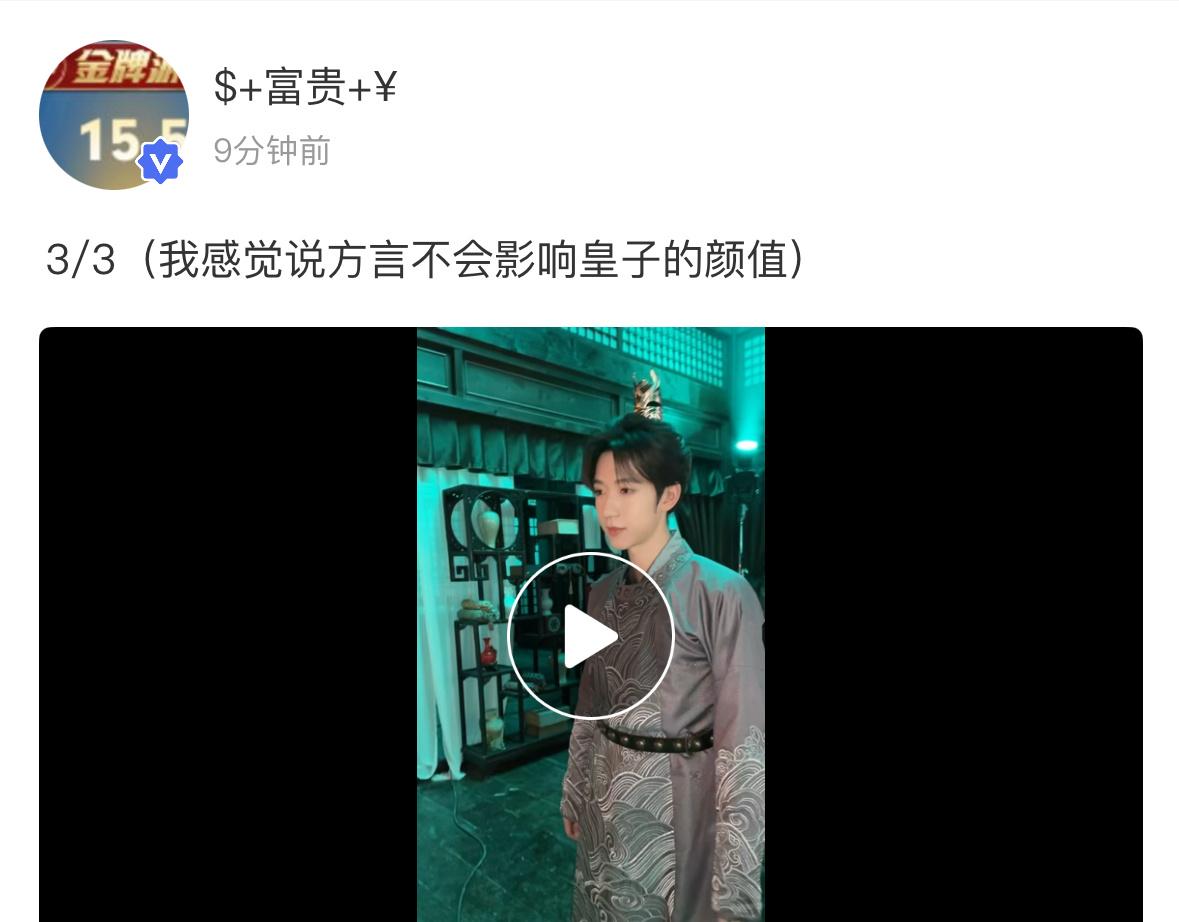Open the $+富贵+¥ username profile
Viewport: 1179px width, 922px height.
(305, 89)
